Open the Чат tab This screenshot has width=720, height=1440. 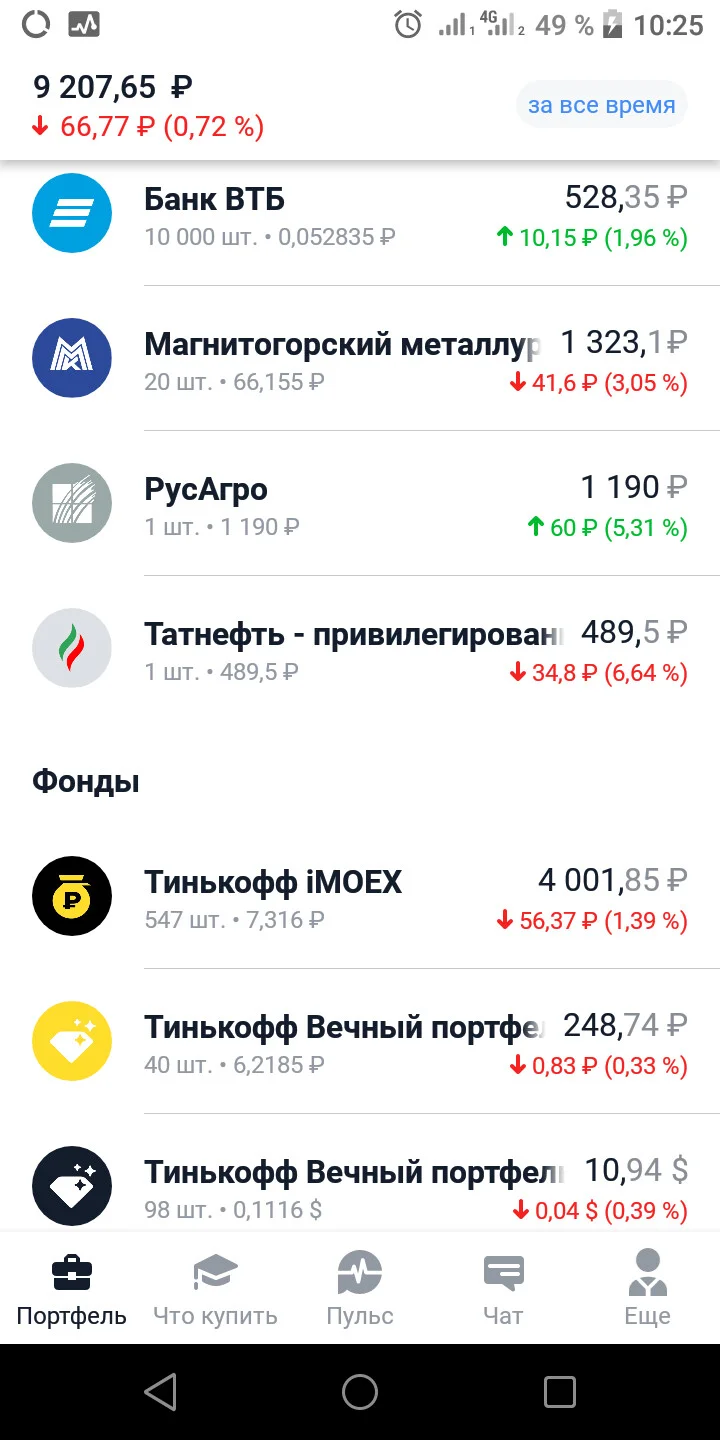503,1288
